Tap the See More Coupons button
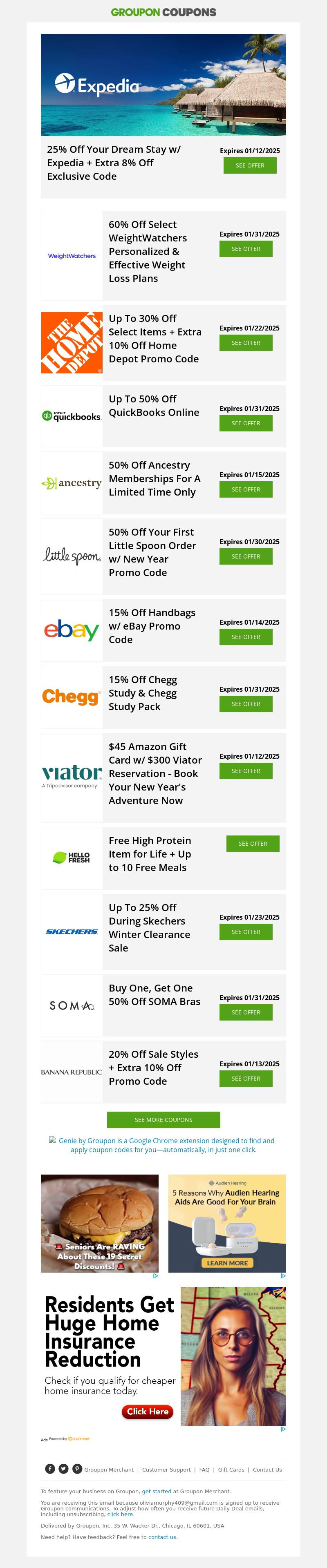Image resolution: width=327 pixels, height=1568 pixels. (x=163, y=1120)
